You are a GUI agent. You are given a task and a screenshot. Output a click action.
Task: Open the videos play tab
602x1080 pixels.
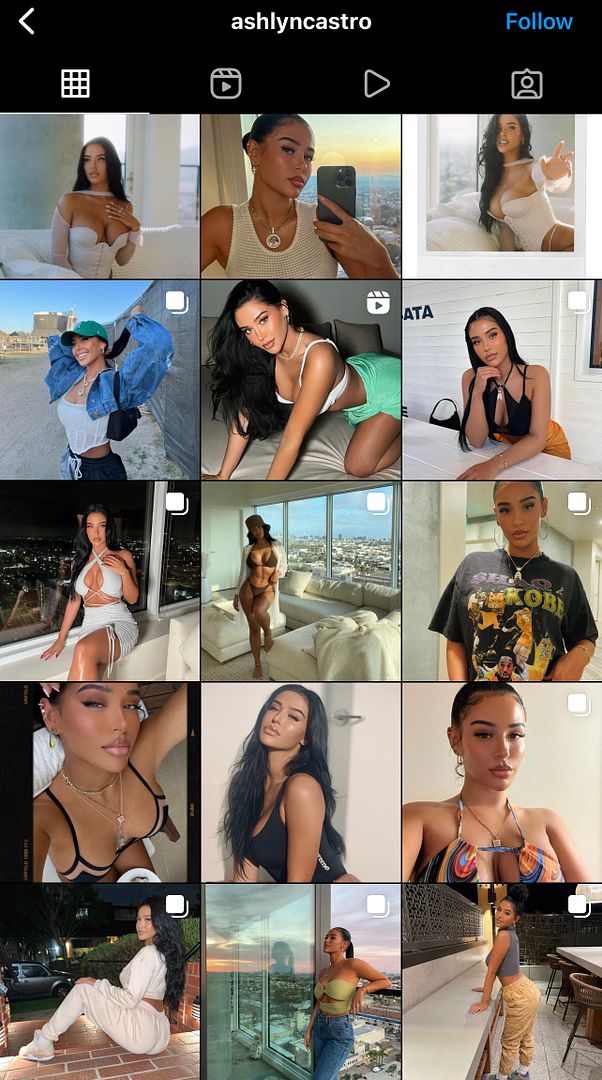coord(376,84)
